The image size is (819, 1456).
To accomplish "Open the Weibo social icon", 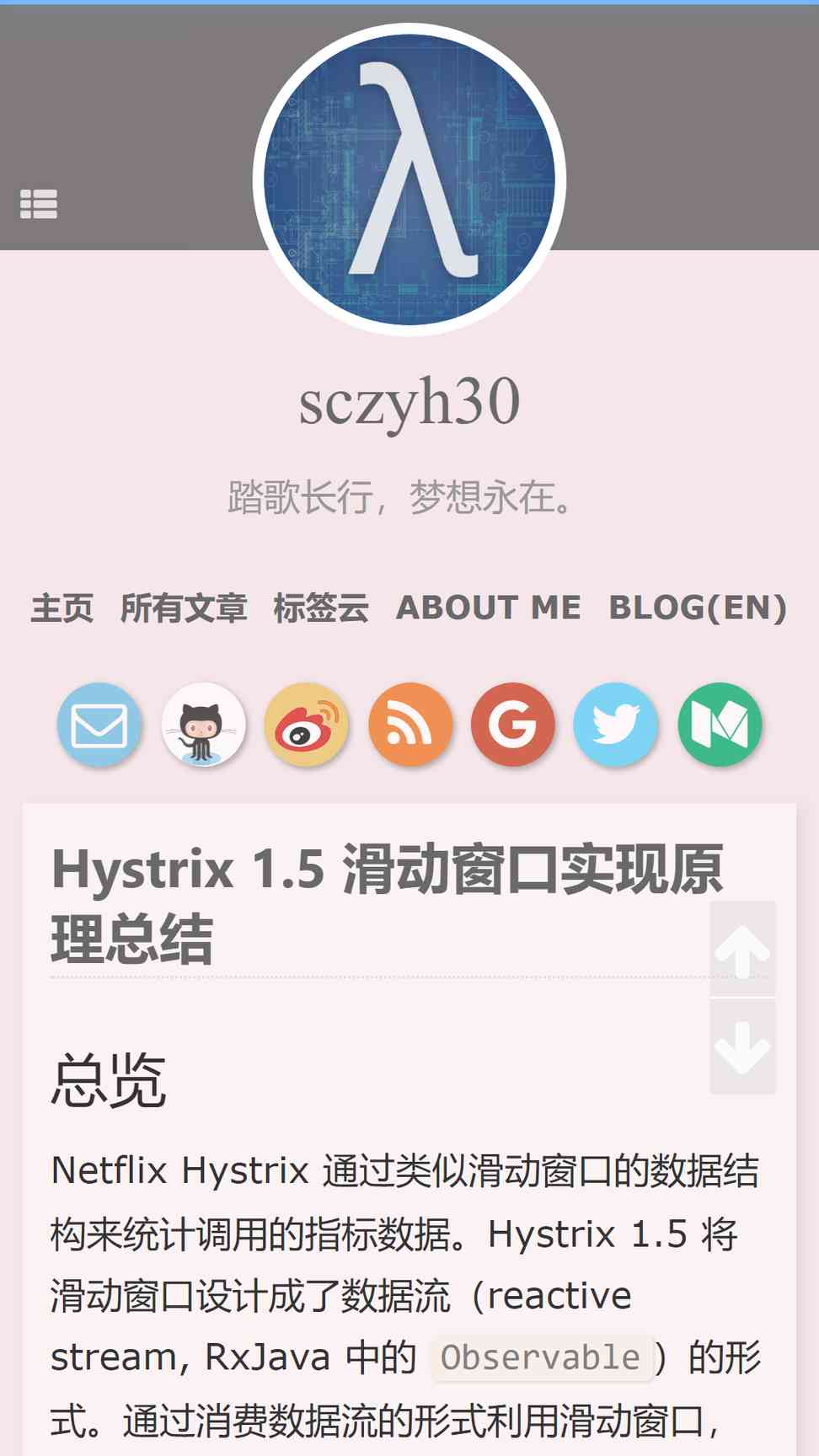I will pyautogui.click(x=307, y=725).
